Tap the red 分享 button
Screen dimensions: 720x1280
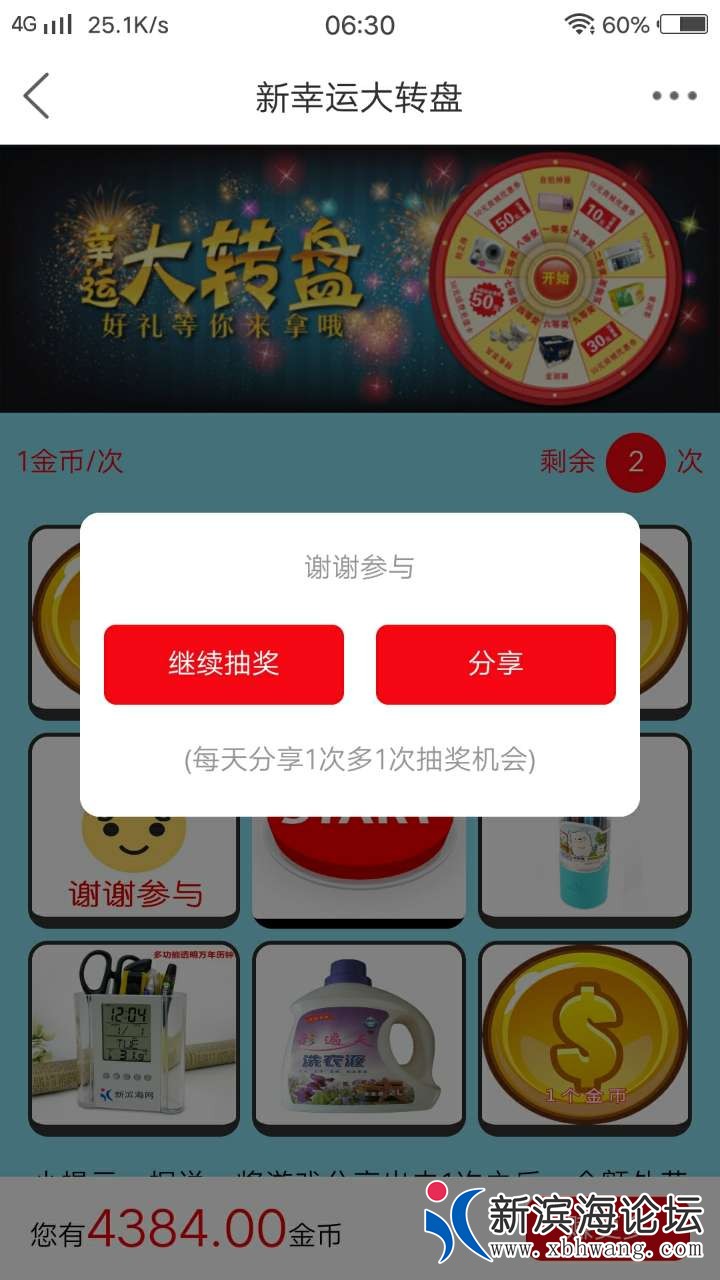click(x=495, y=664)
